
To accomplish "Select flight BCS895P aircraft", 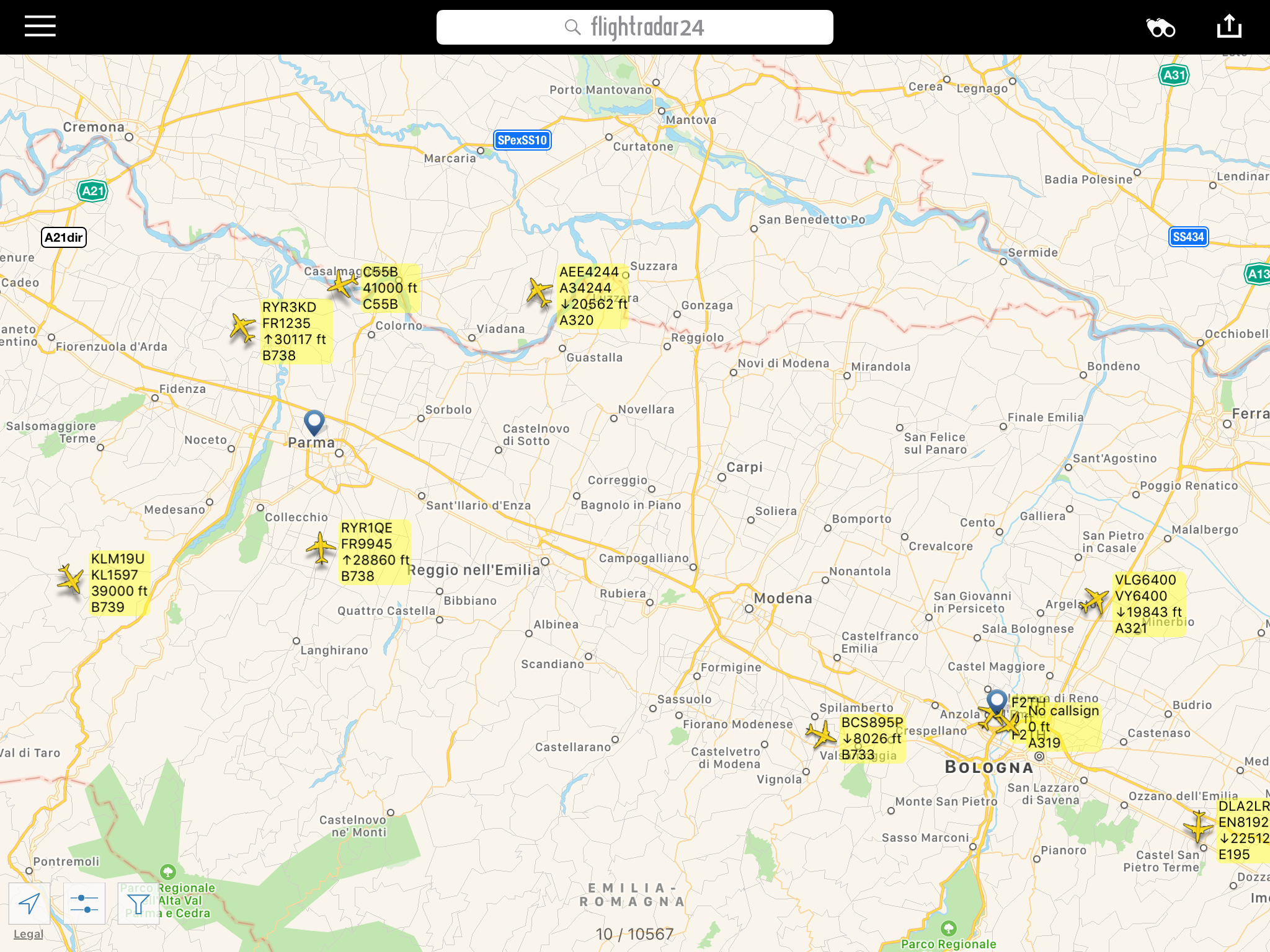I will click(822, 734).
